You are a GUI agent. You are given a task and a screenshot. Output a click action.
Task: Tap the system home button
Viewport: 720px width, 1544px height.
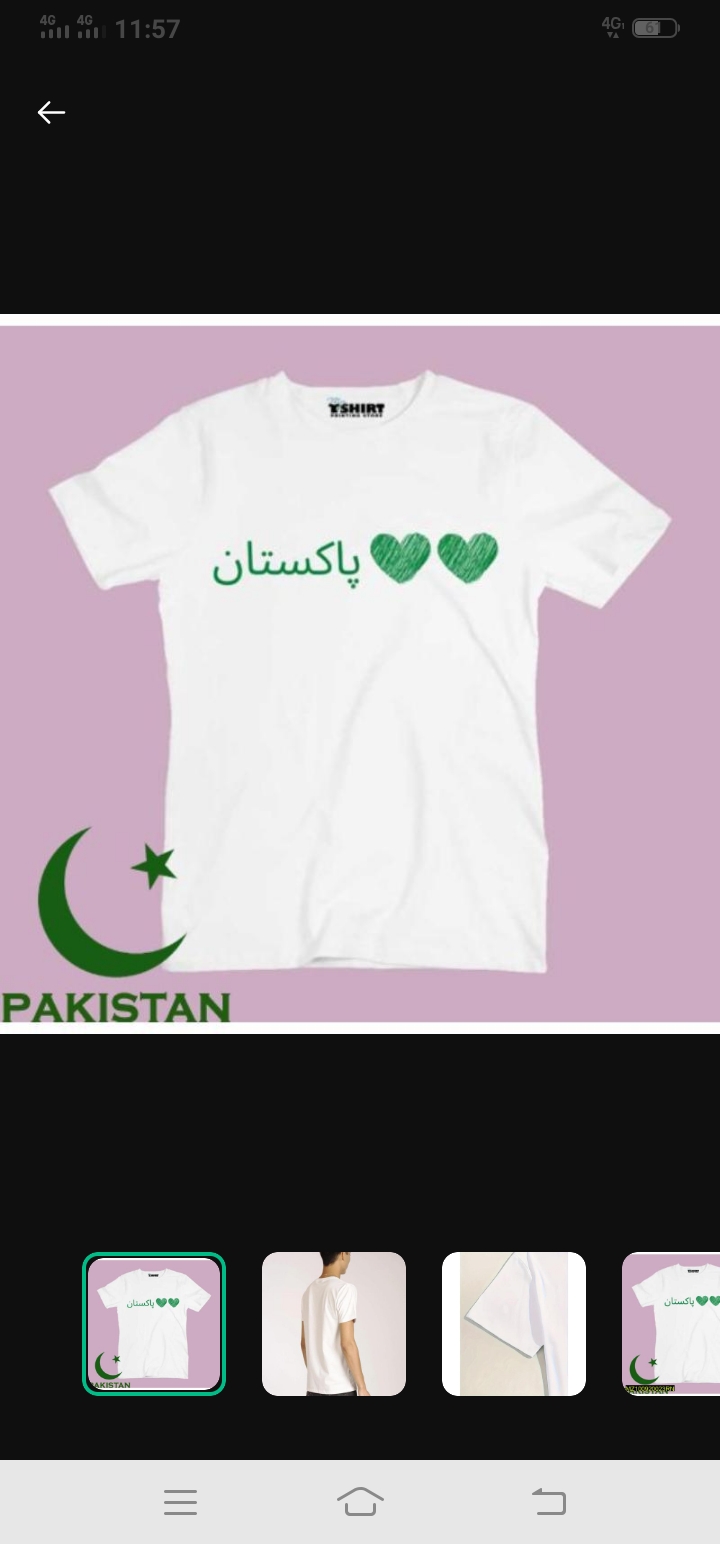pyautogui.click(x=360, y=1502)
